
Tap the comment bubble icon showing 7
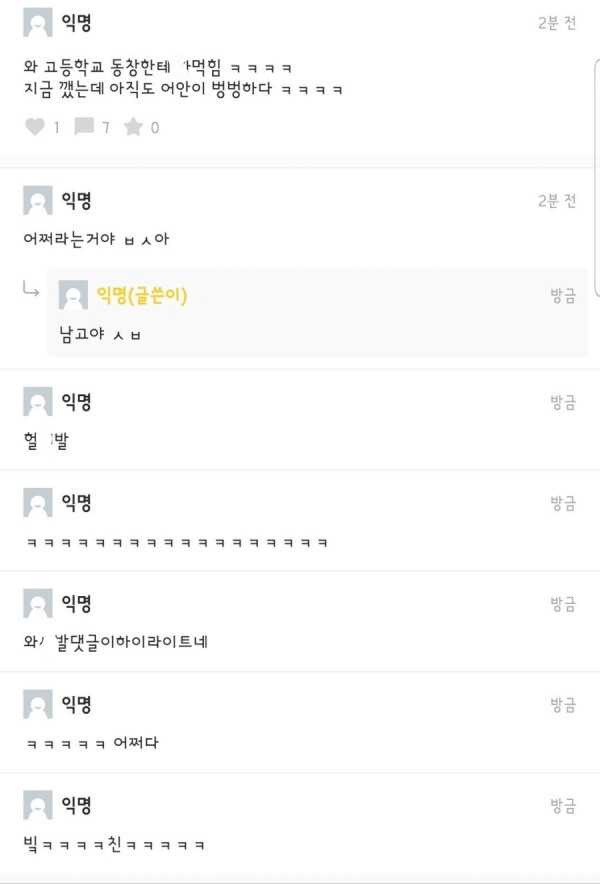(85, 127)
